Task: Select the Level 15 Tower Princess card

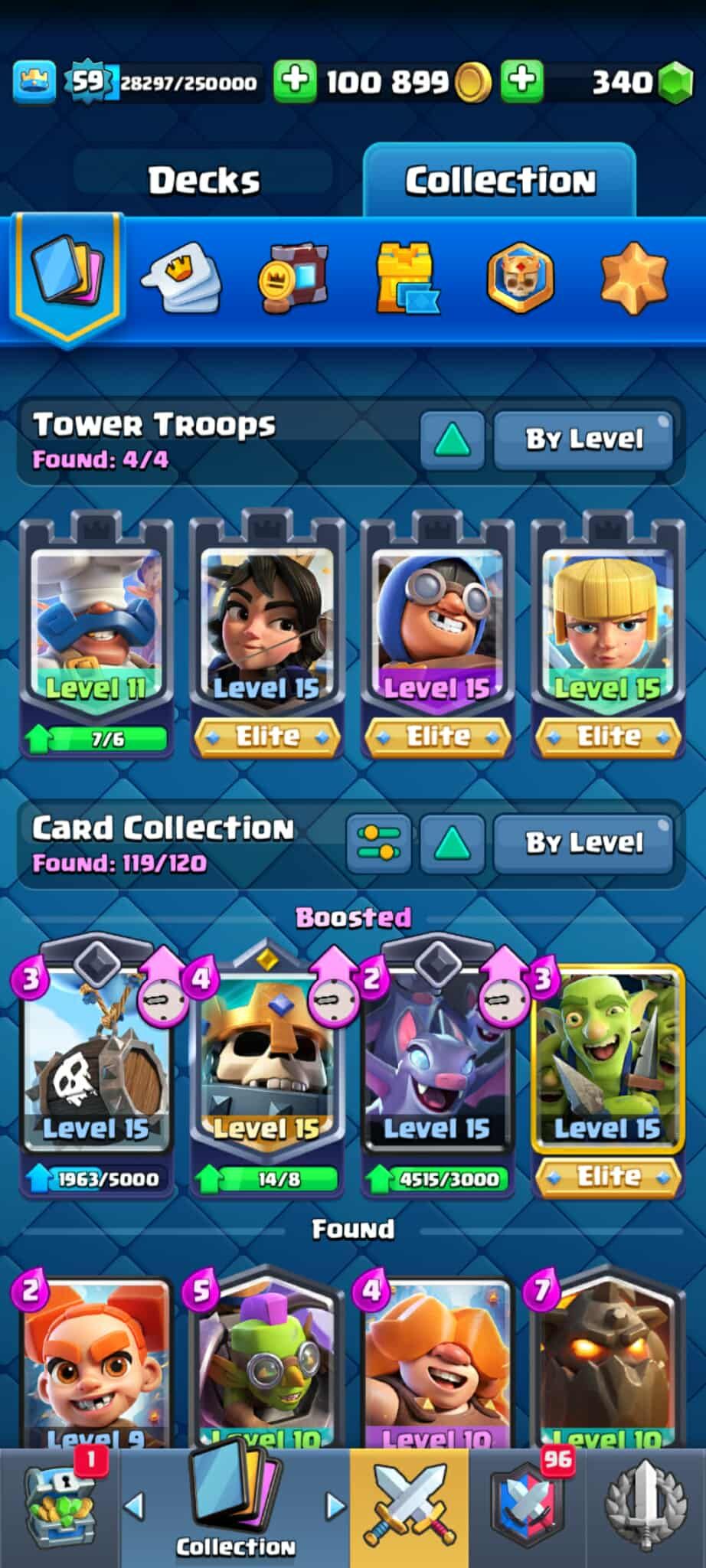Action: (x=266, y=628)
